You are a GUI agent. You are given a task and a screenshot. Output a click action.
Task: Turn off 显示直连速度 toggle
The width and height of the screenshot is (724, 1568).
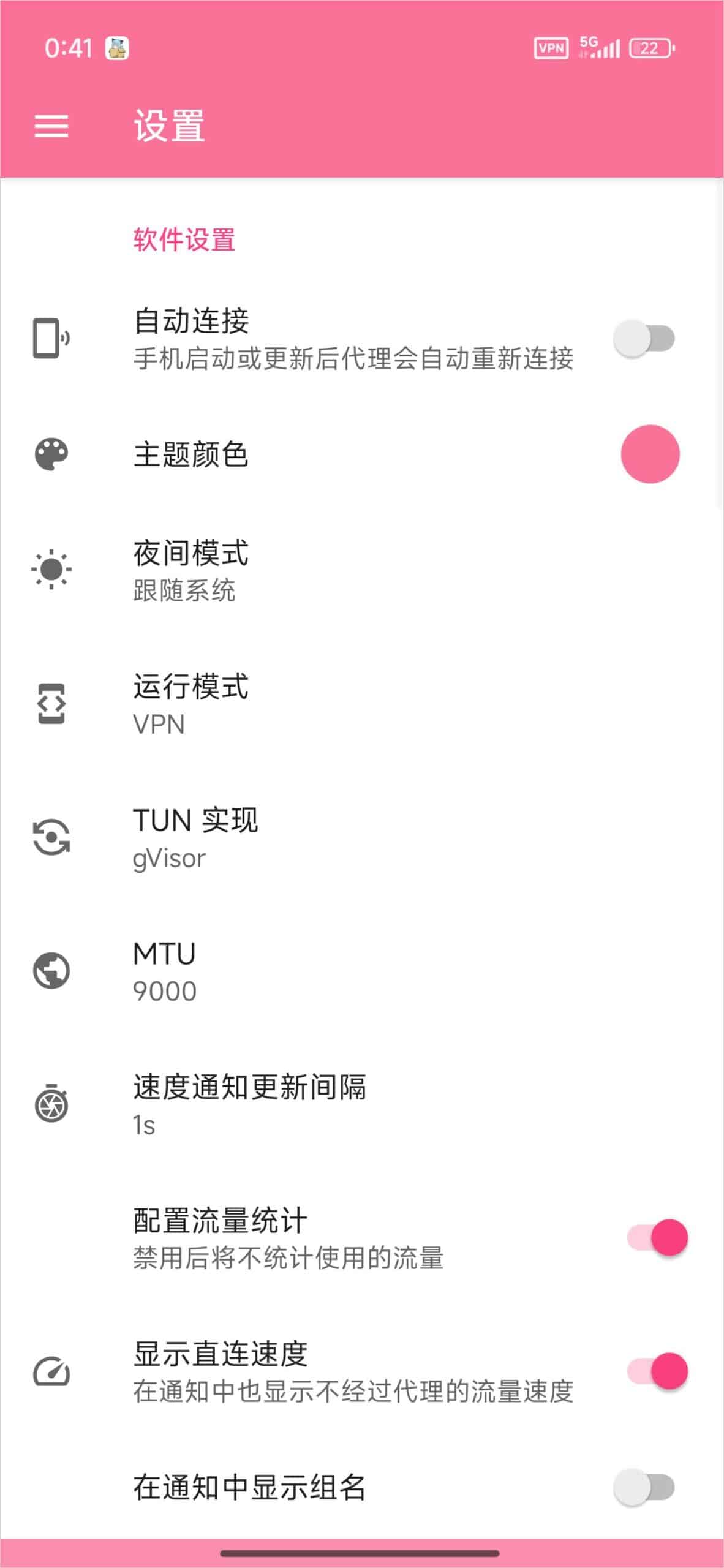coord(658,1371)
